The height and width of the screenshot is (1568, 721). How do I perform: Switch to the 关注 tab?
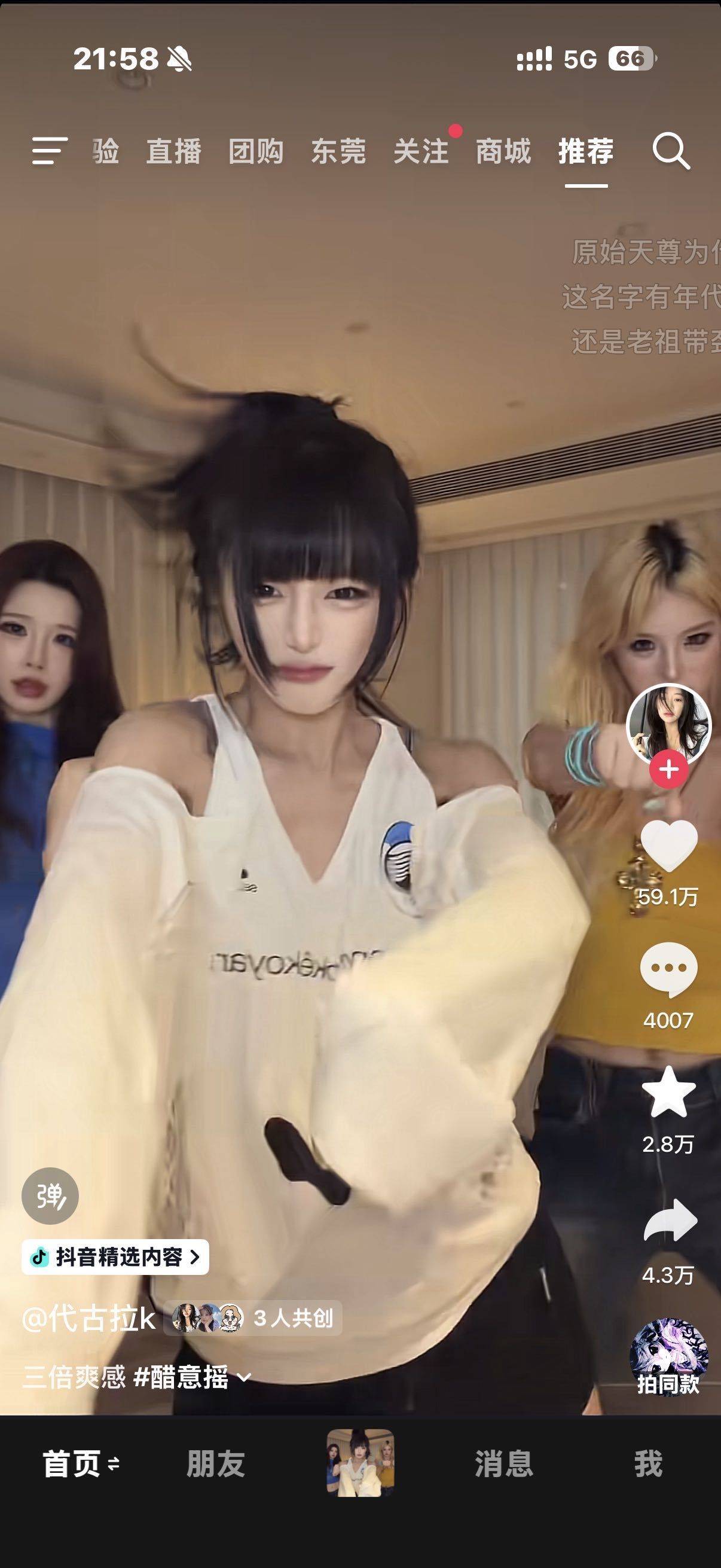[421, 151]
